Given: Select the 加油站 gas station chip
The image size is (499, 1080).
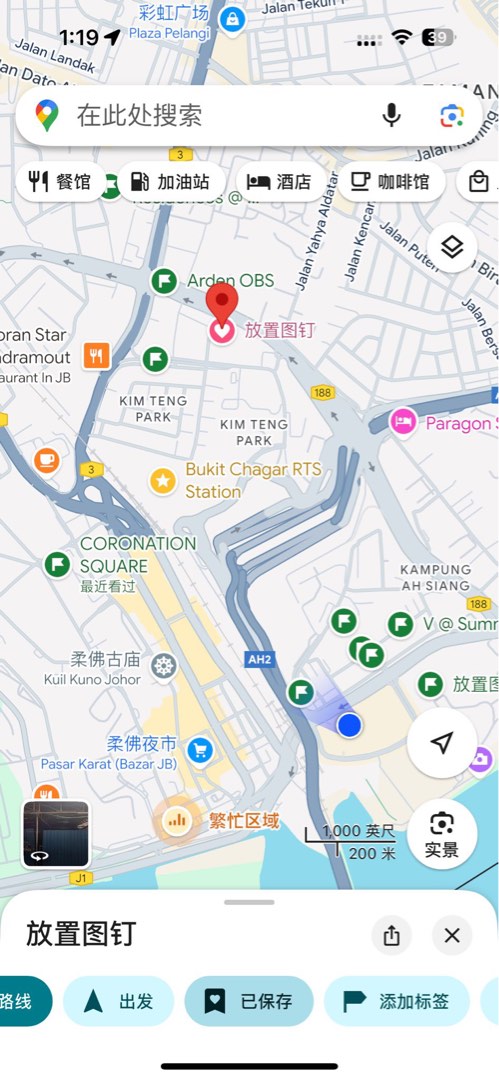Looking at the screenshot, I should point(171,182).
